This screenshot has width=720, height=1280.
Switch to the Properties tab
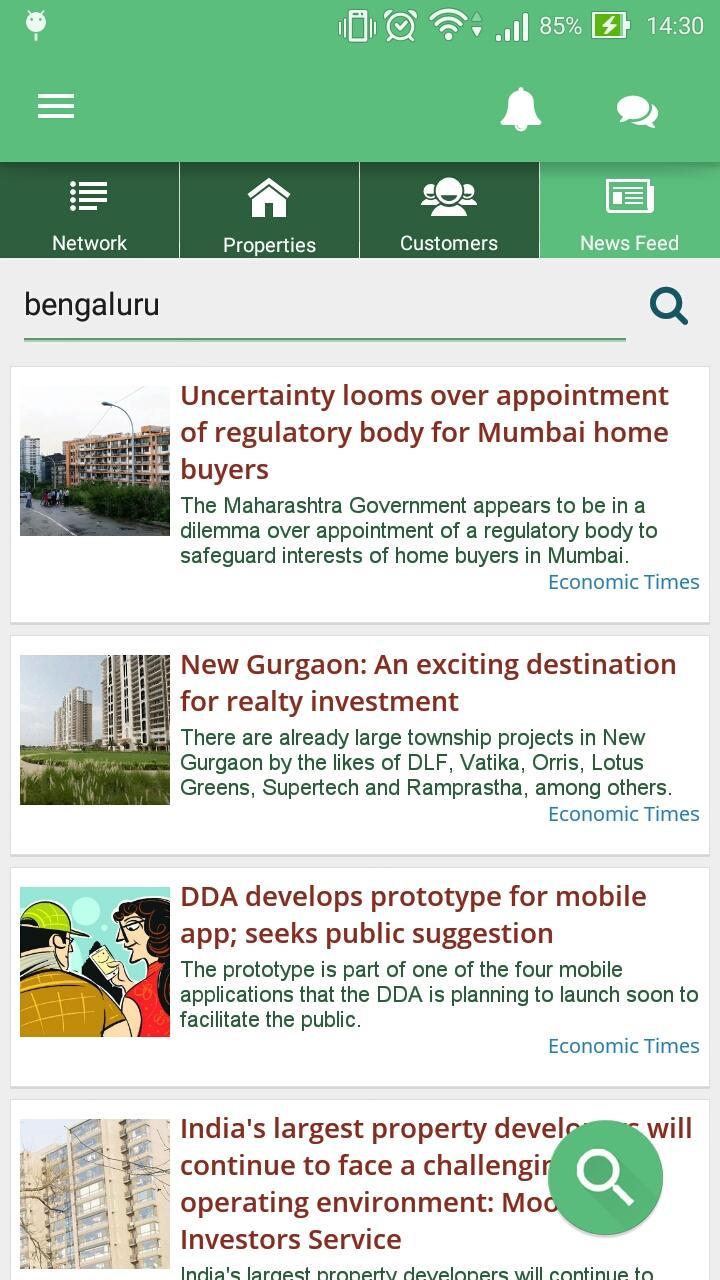click(269, 211)
